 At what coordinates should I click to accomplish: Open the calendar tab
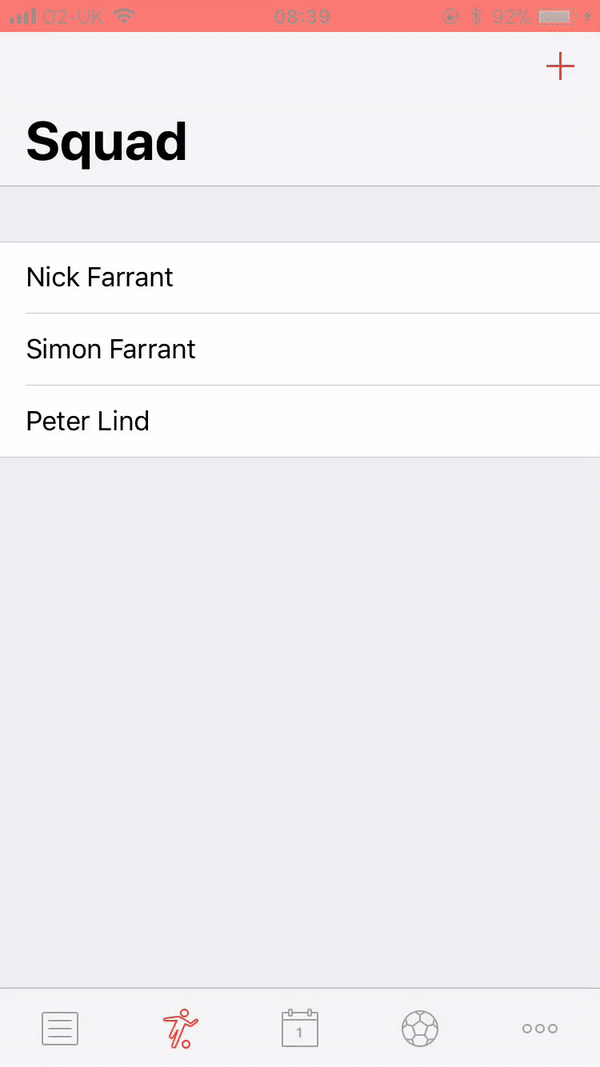(x=300, y=1028)
